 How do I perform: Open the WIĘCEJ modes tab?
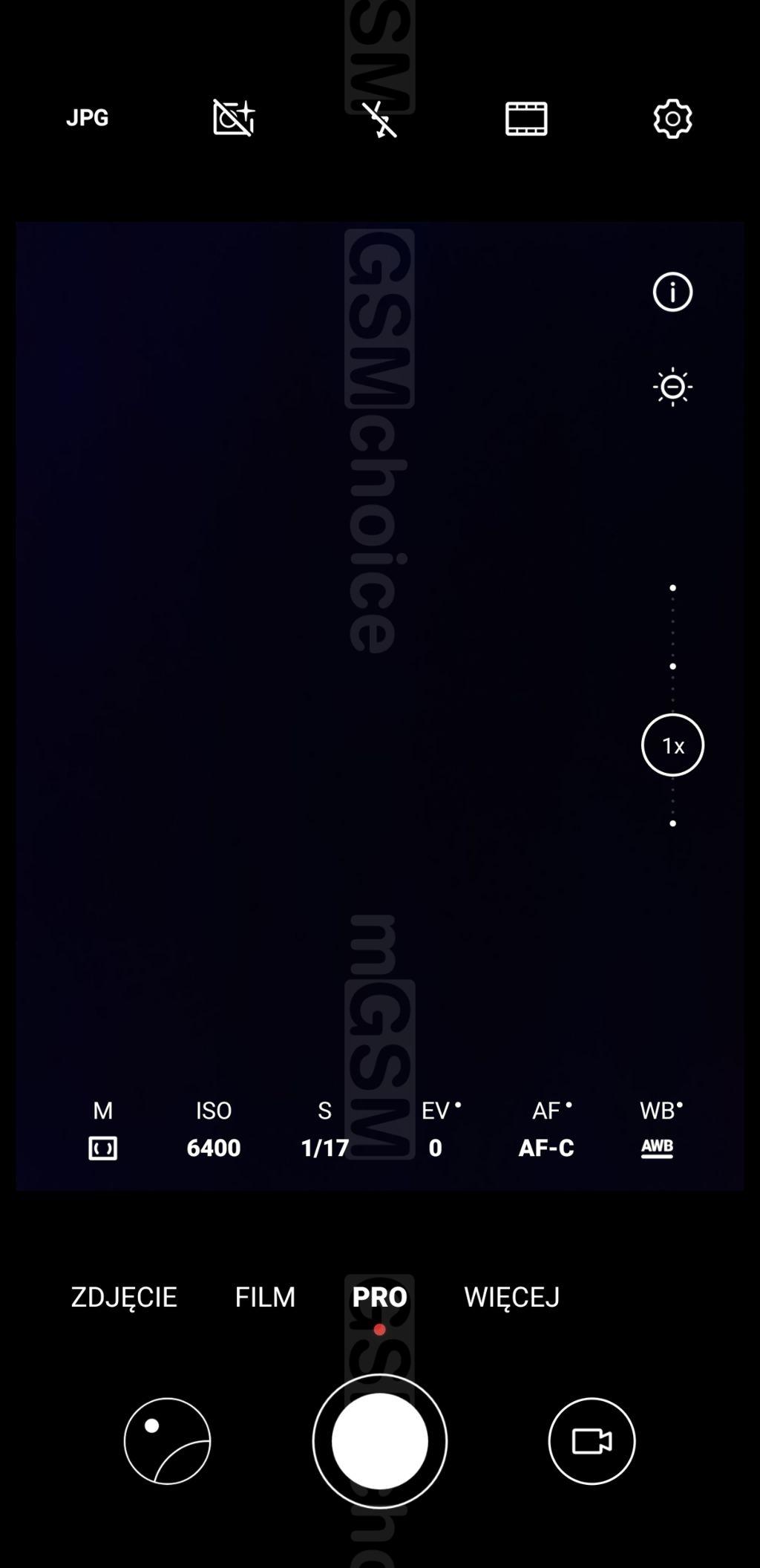(x=511, y=1296)
